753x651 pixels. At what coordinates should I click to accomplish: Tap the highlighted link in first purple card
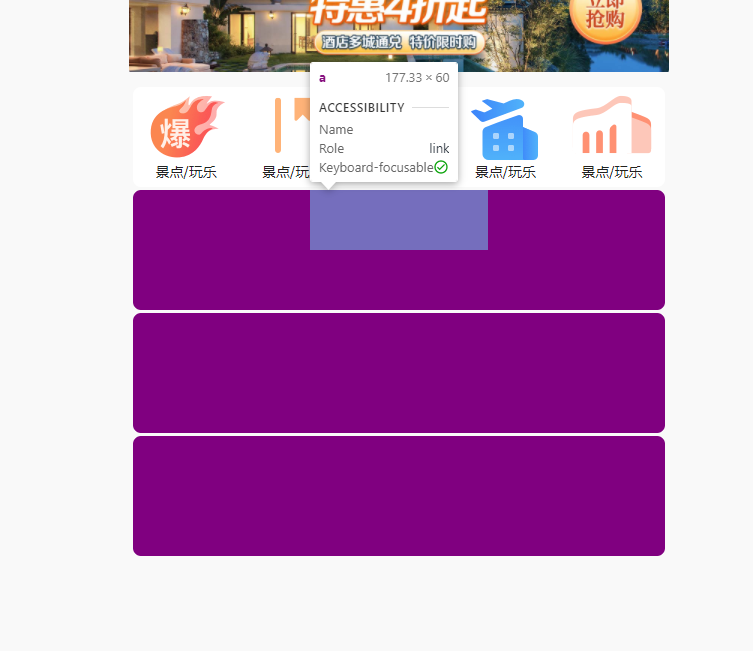(x=398, y=220)
